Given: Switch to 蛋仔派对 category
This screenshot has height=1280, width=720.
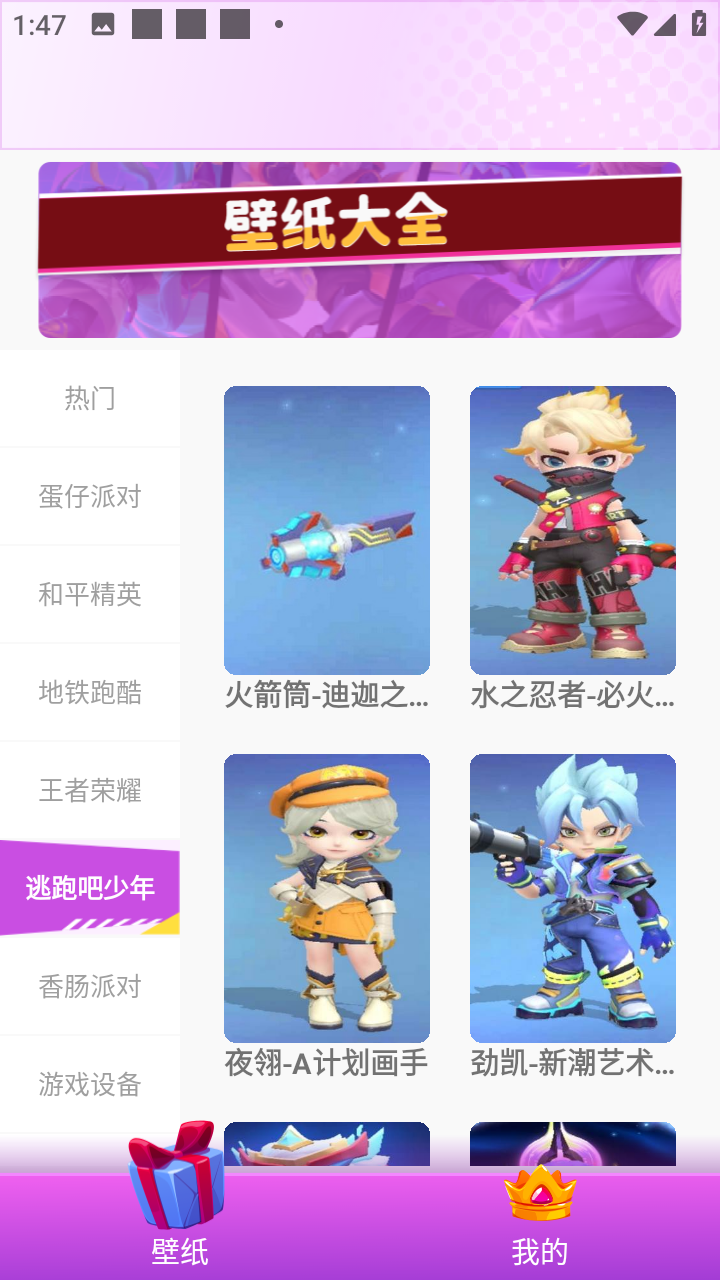Looking at the screenshot, I should [x=90, y=496].
